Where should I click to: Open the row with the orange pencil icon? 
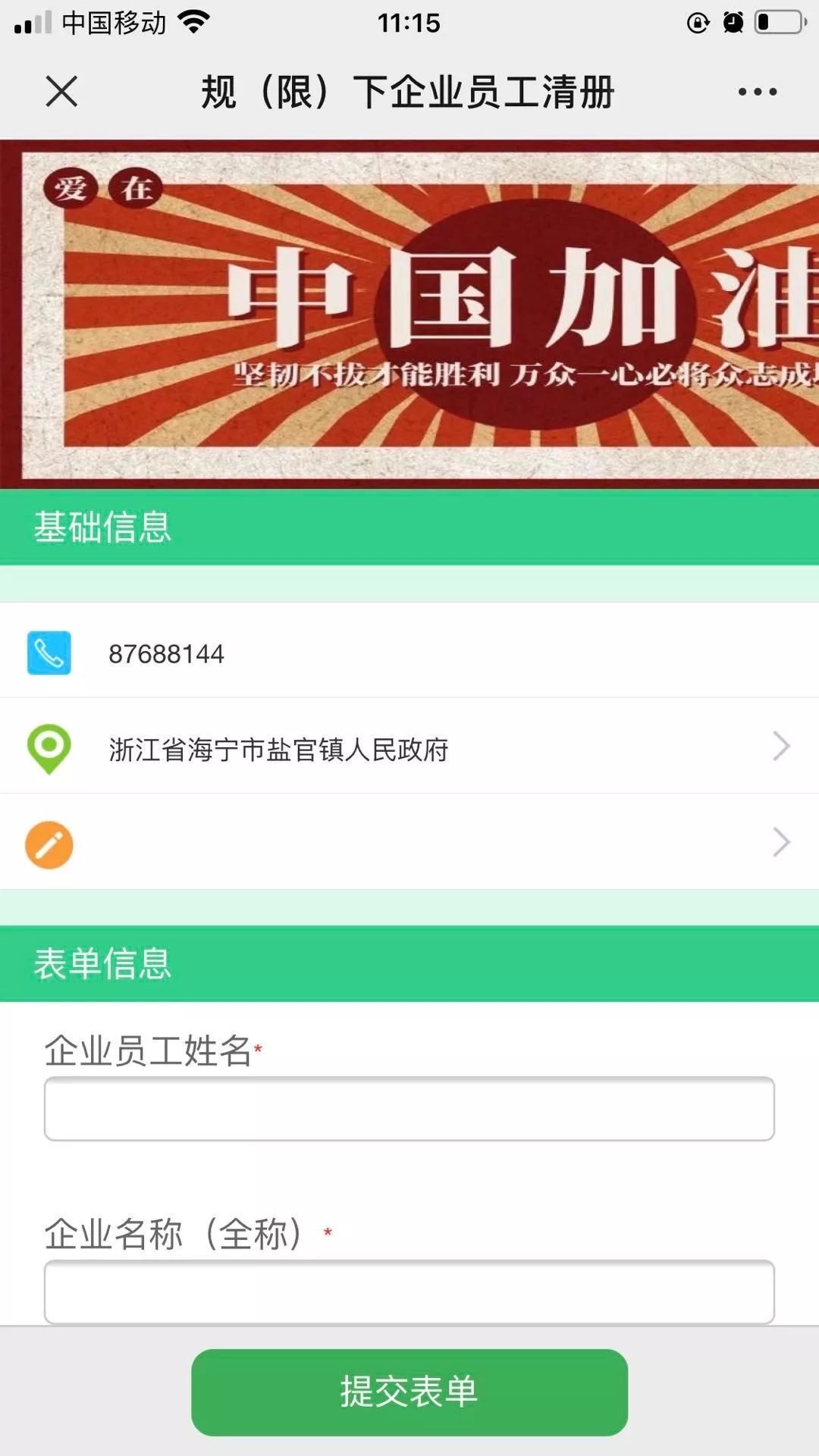pyautogui.click(x=409, y=843)
